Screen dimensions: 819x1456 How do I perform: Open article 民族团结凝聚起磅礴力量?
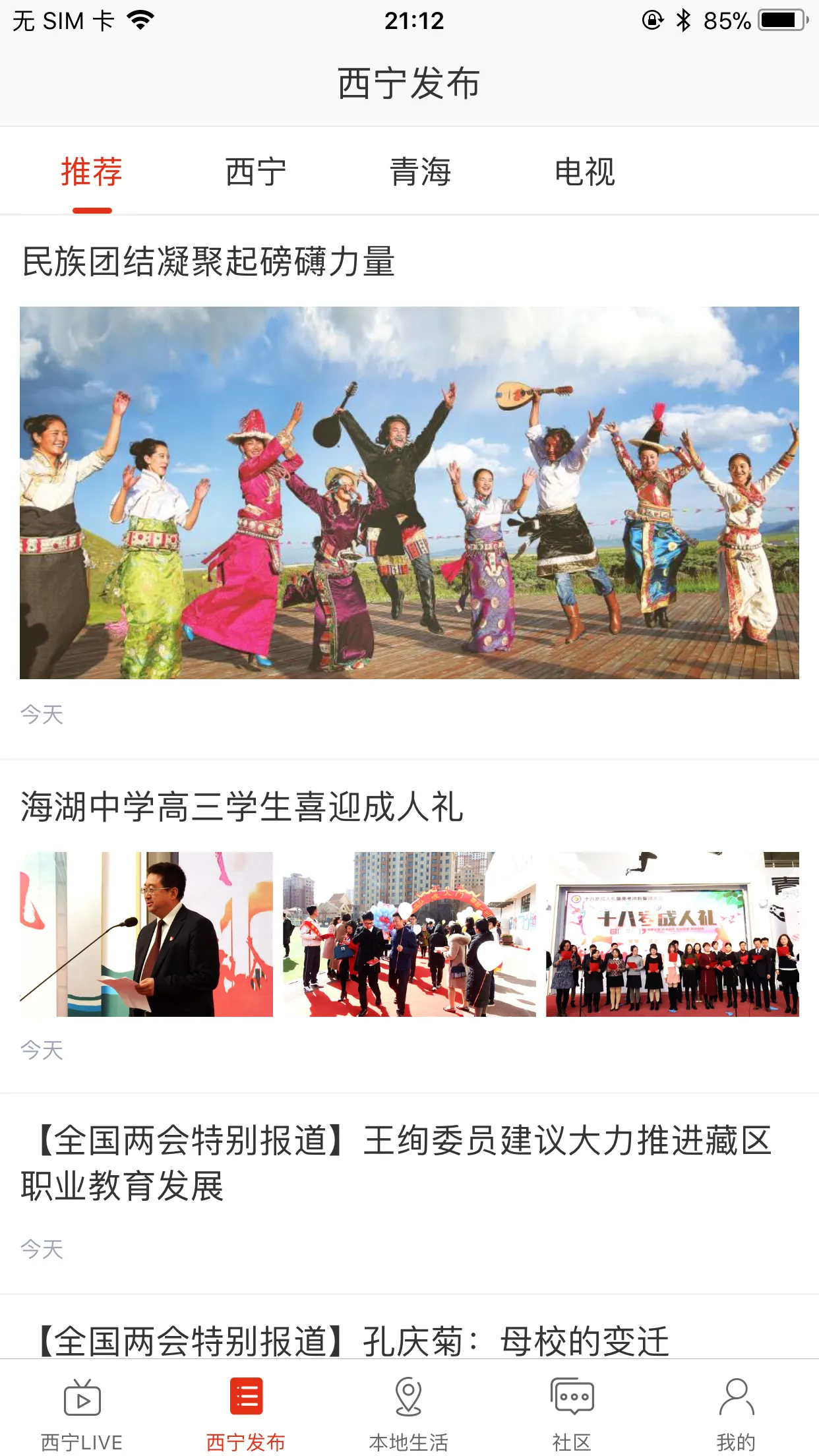coord(208,262)
